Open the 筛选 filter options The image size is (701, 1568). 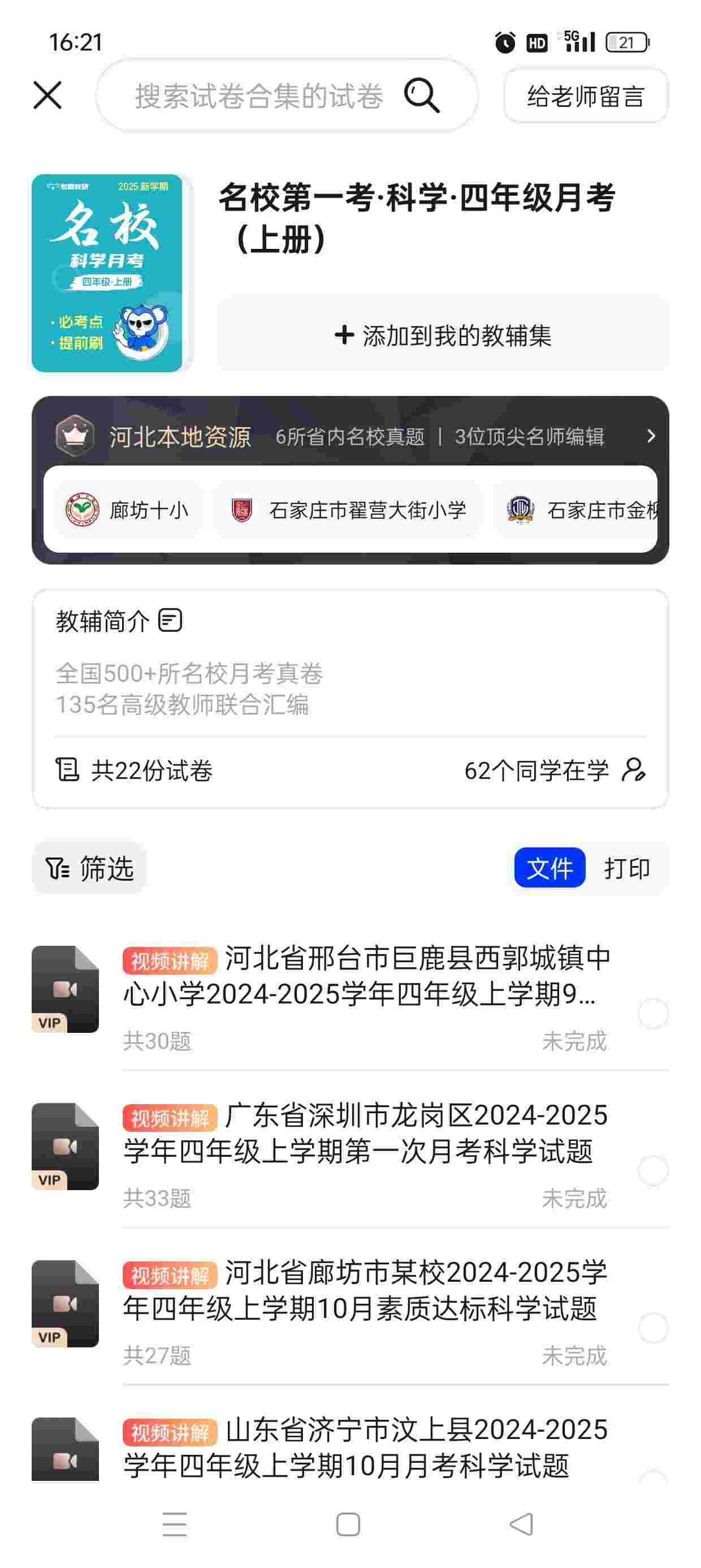coord(90,868)
